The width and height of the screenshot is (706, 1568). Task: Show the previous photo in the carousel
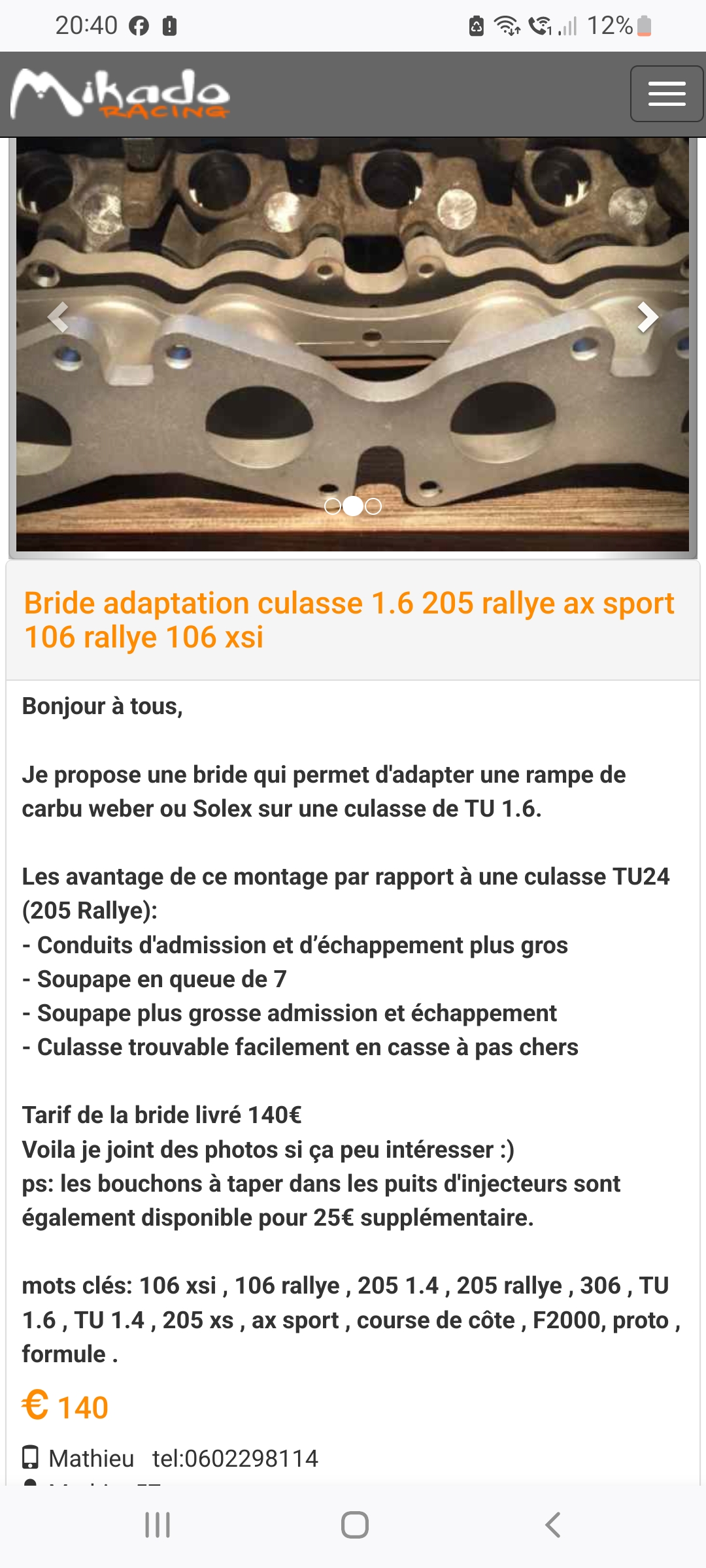point(59,318)
